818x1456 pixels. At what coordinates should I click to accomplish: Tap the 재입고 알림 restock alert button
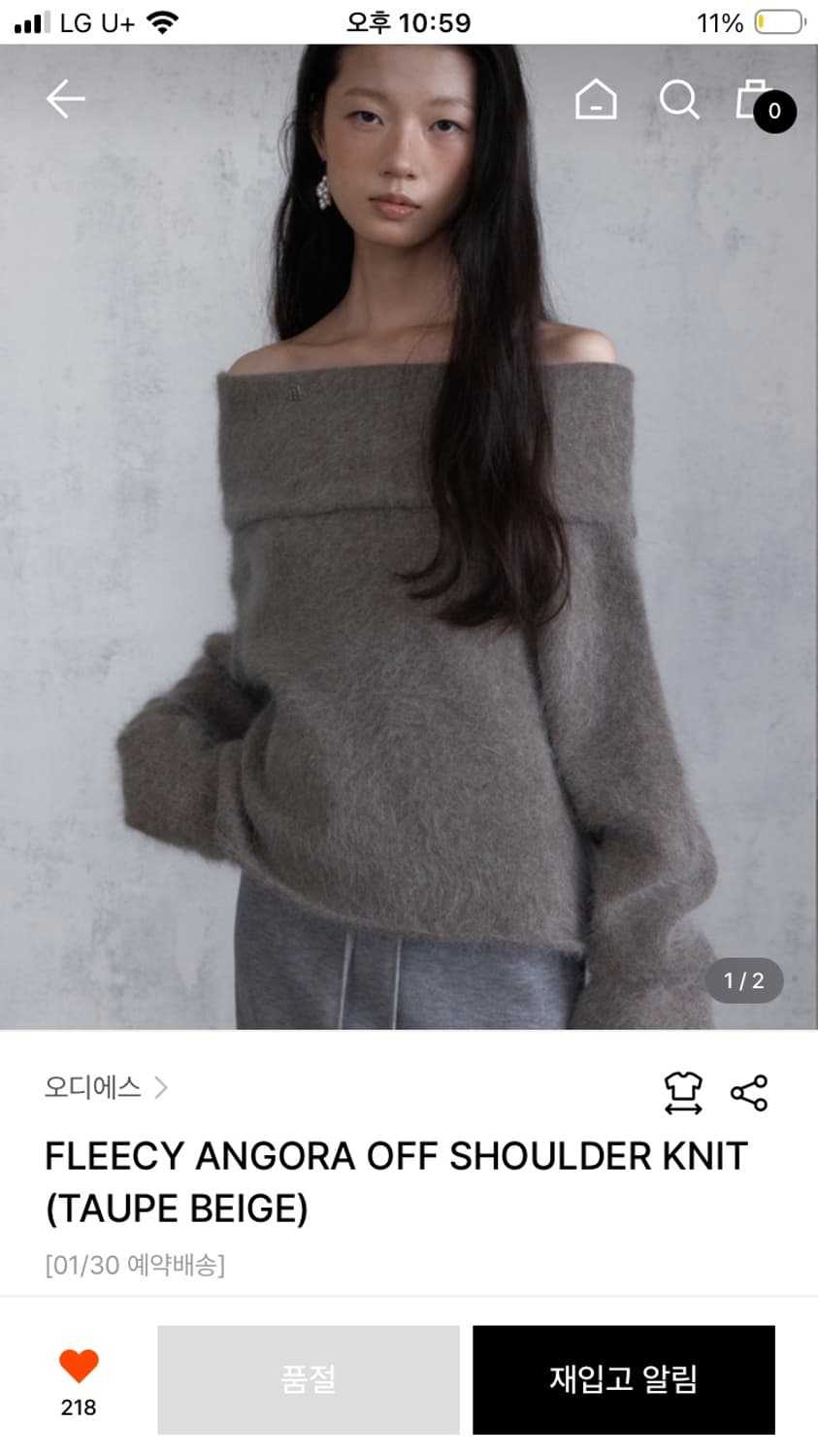click(x=624, y=1379)
